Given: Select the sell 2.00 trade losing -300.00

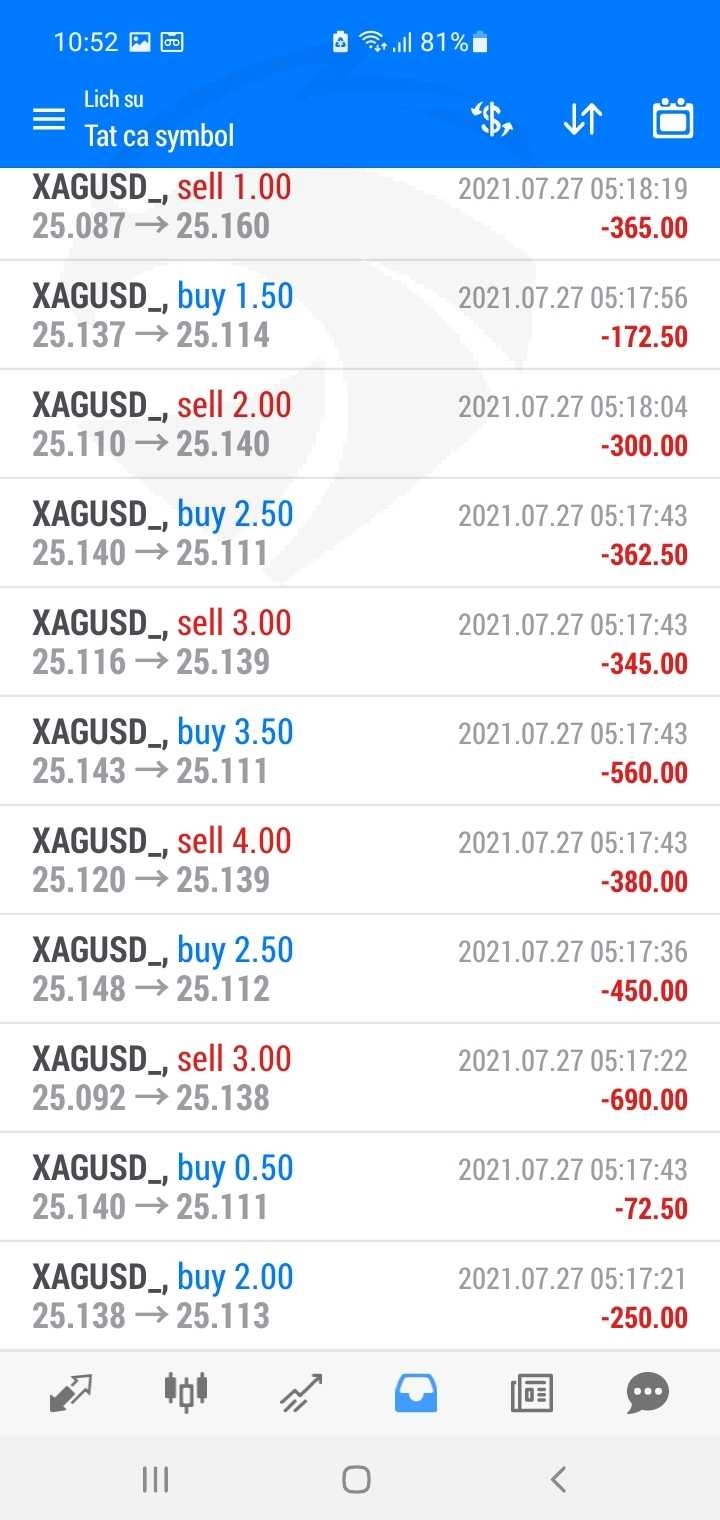Looking at the screenshot, I should (x=360, y=424).
